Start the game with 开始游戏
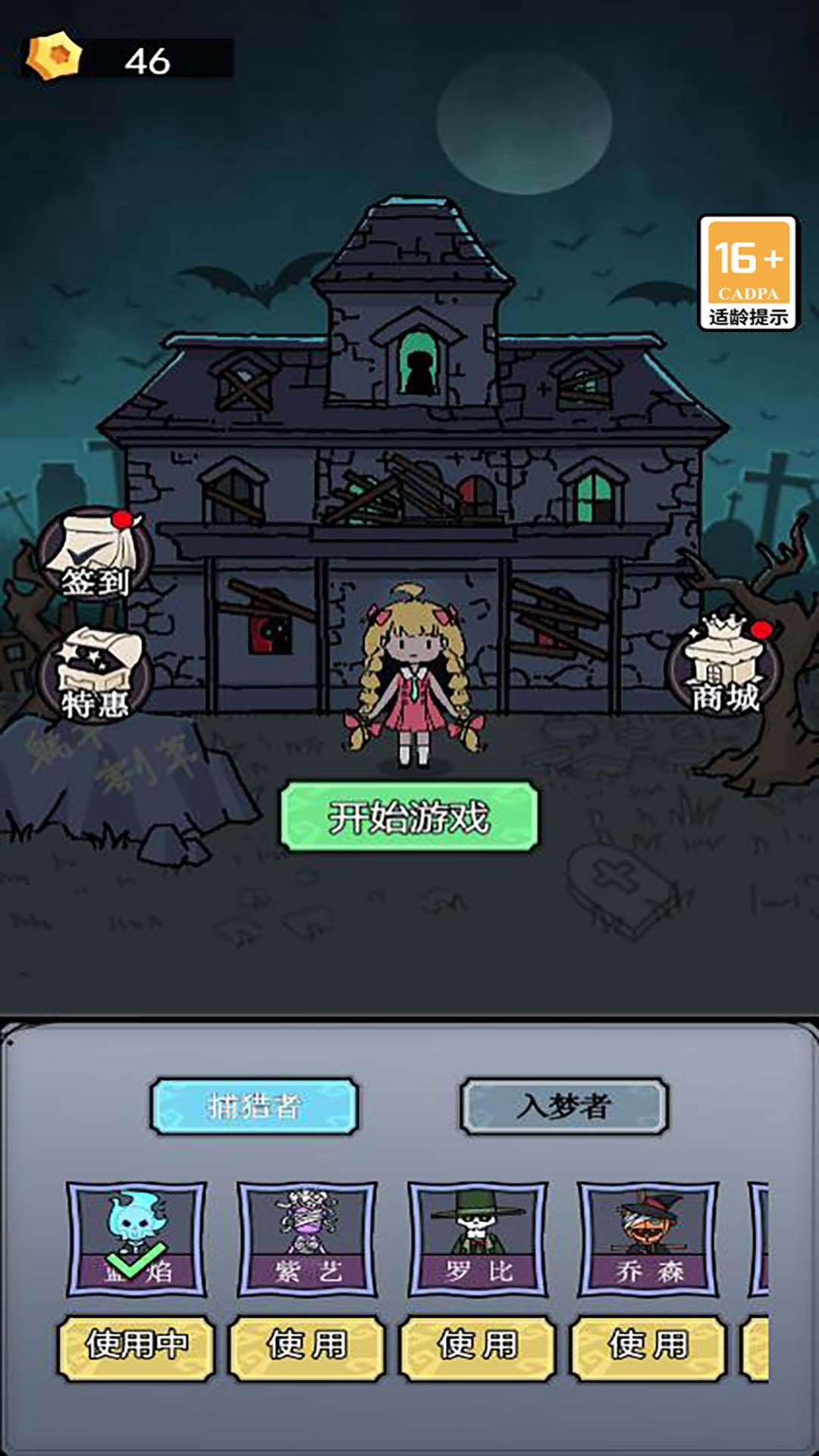The width and height of the screenshot is (819, 1456). point(409,817)
